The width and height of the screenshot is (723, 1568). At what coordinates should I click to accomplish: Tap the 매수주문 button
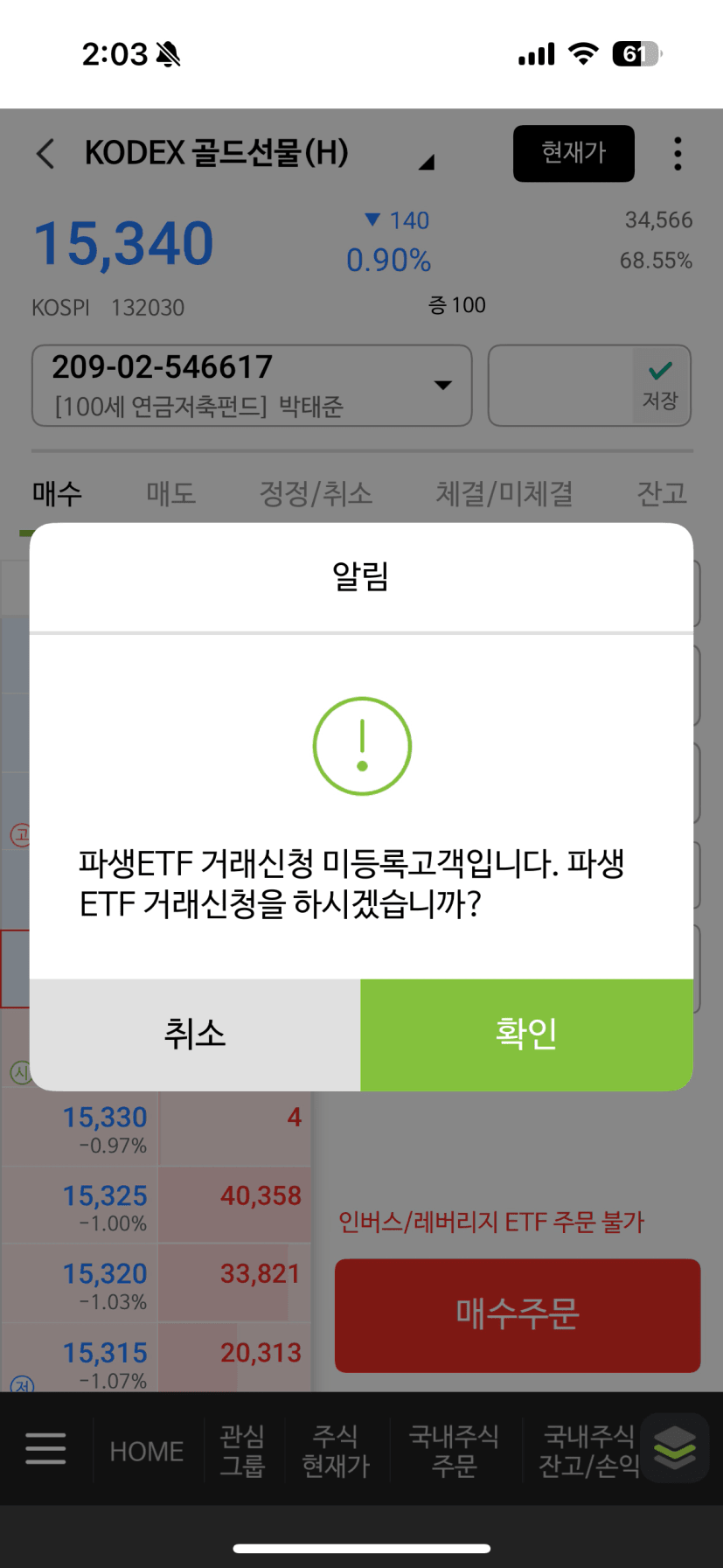[x=518, y=1314]
